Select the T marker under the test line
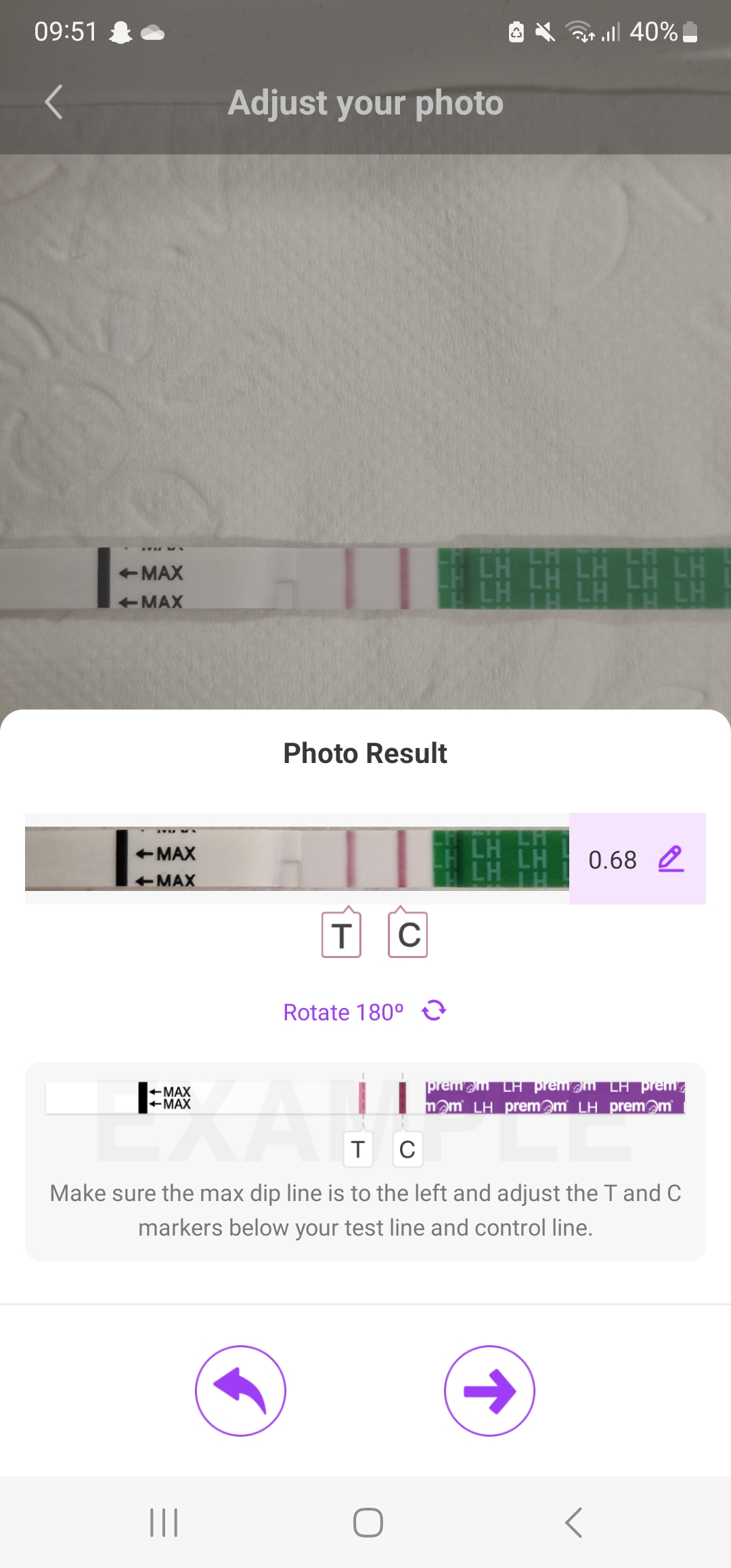The height and width of the screenshot is (1568, 731). point(341,934)
